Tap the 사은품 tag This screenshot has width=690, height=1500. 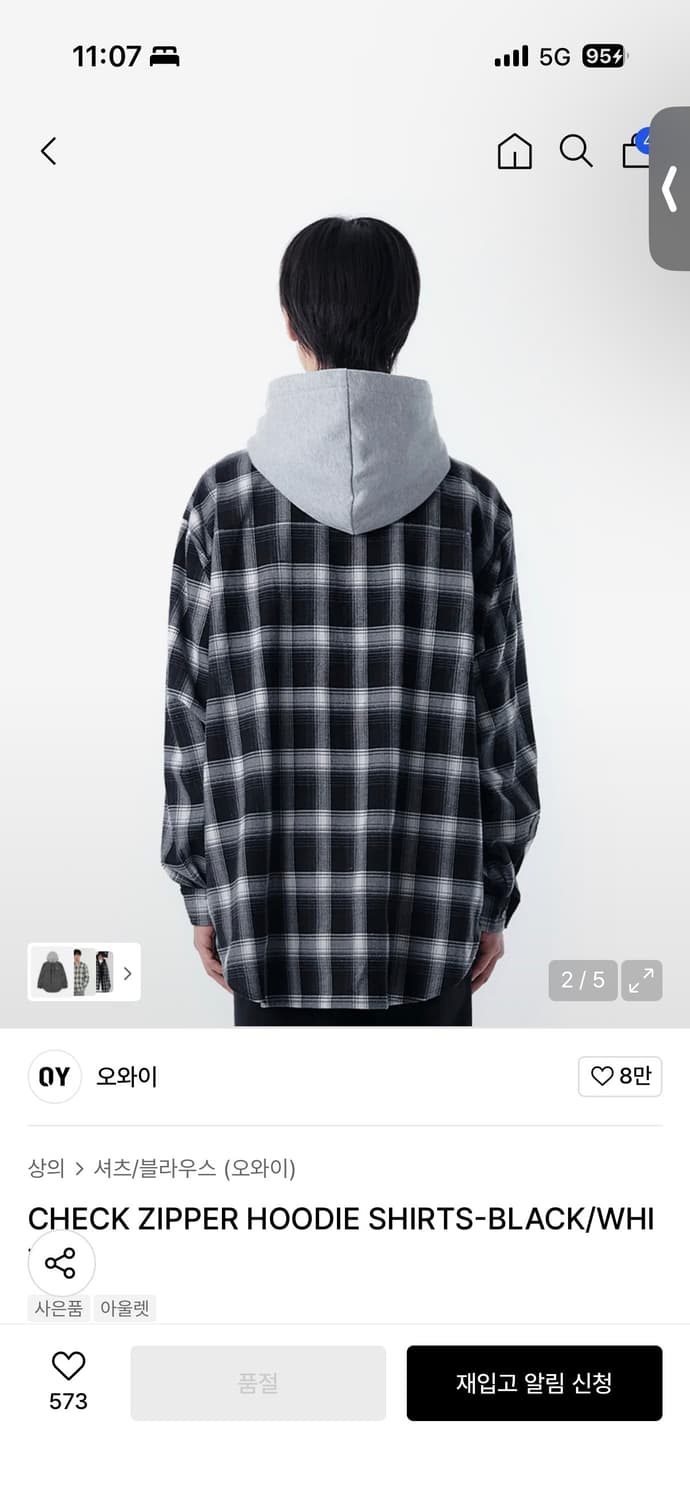coord(59,1308)
